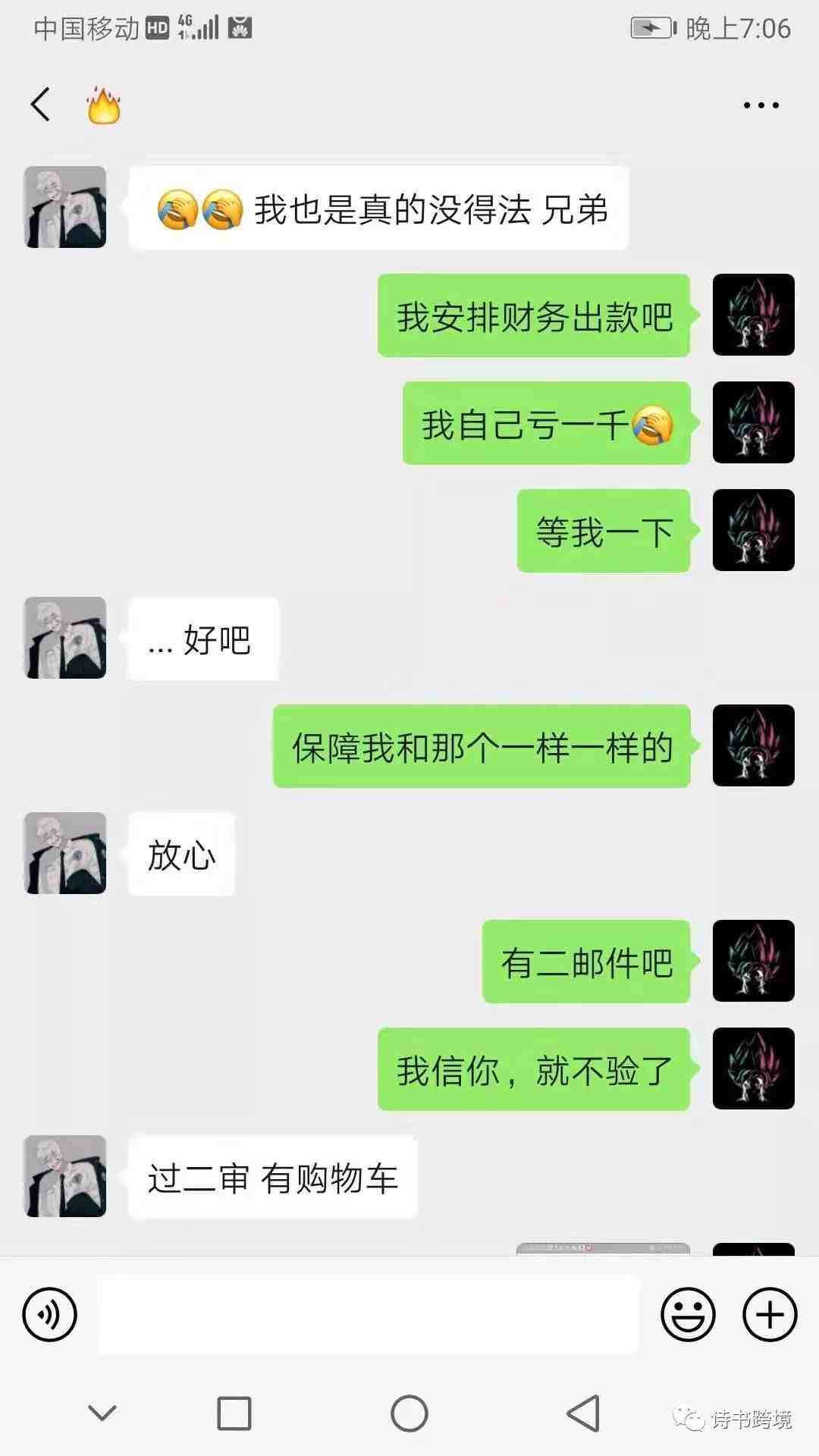The width and height of the screenshot is (819, 1456).
Task: Open the contact's avatar beside 放心
Action: coord(65,853)
